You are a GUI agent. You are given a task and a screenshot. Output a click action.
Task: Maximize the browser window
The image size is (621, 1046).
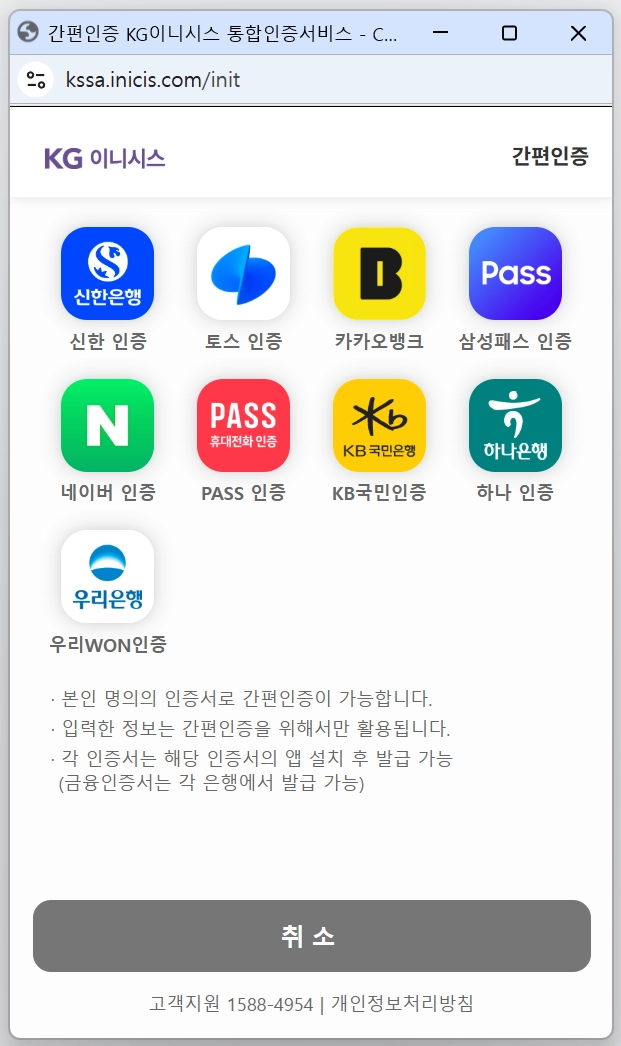pyautogui.click(x=509, y=33)
